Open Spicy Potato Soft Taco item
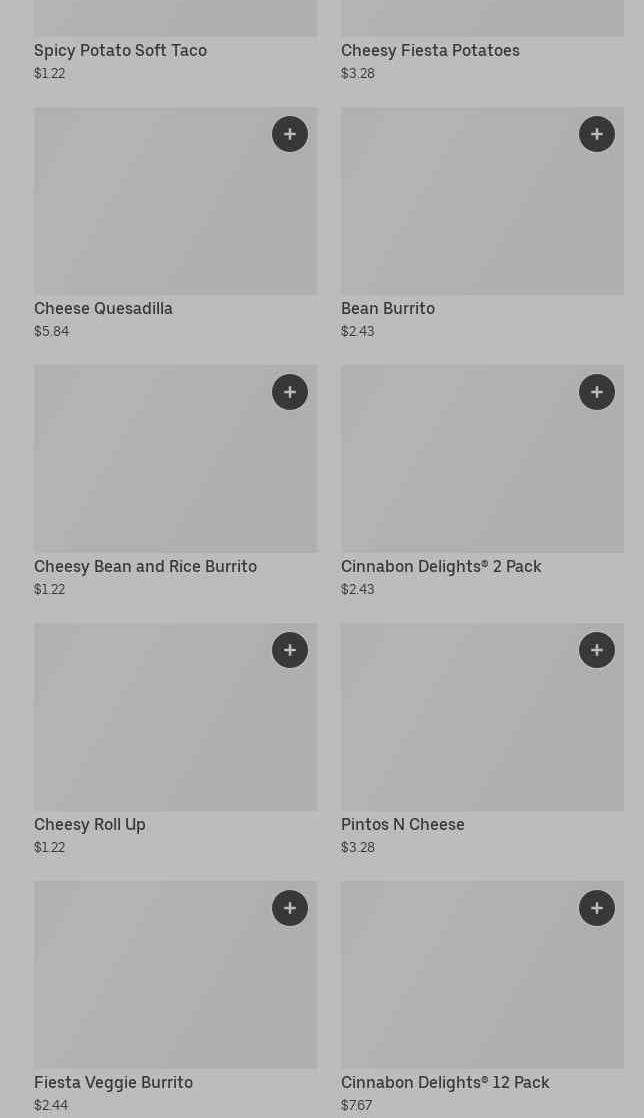 pos(120,50)
